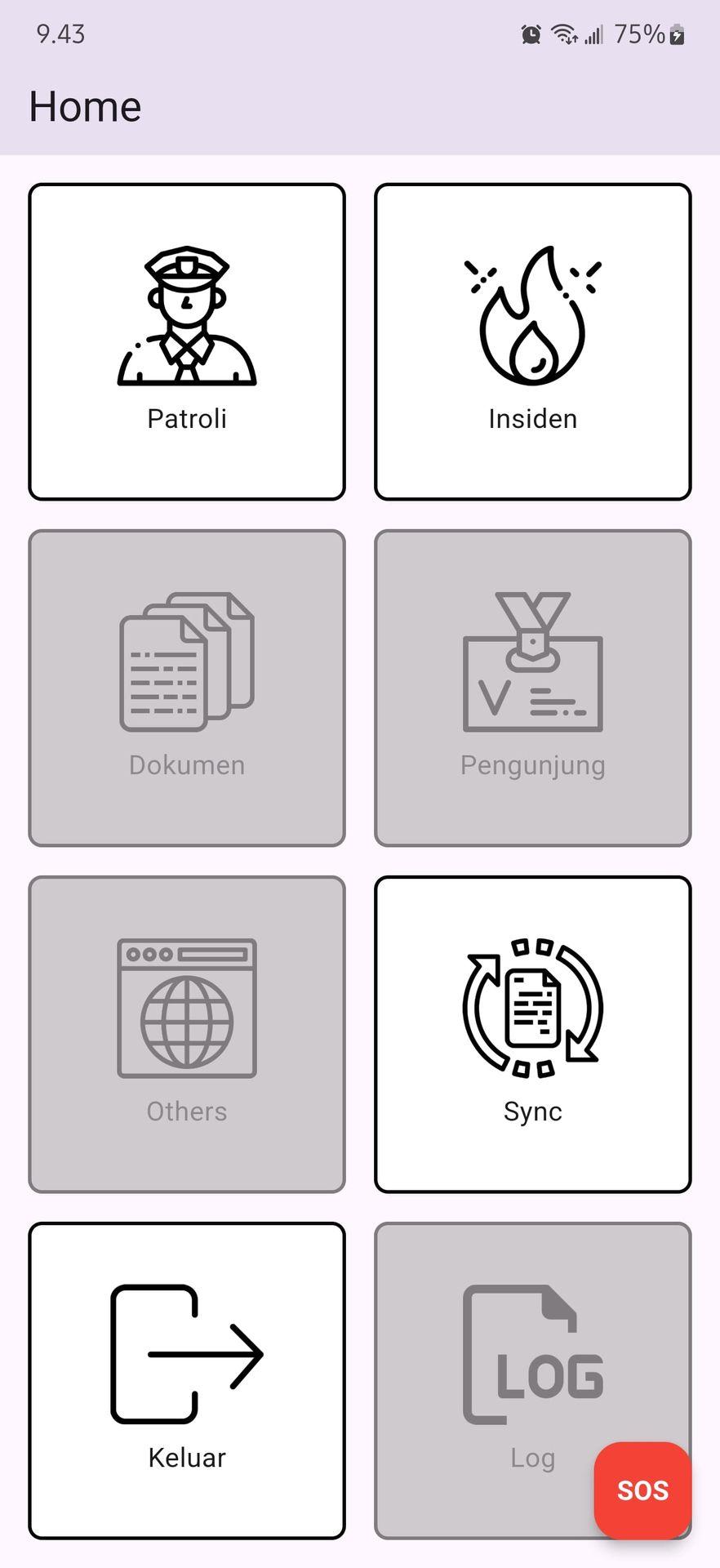The height and width of the screenshot is (1568, 720).
Task: Open the Pengunjung visitor tile
Action: tap(532, 688)
